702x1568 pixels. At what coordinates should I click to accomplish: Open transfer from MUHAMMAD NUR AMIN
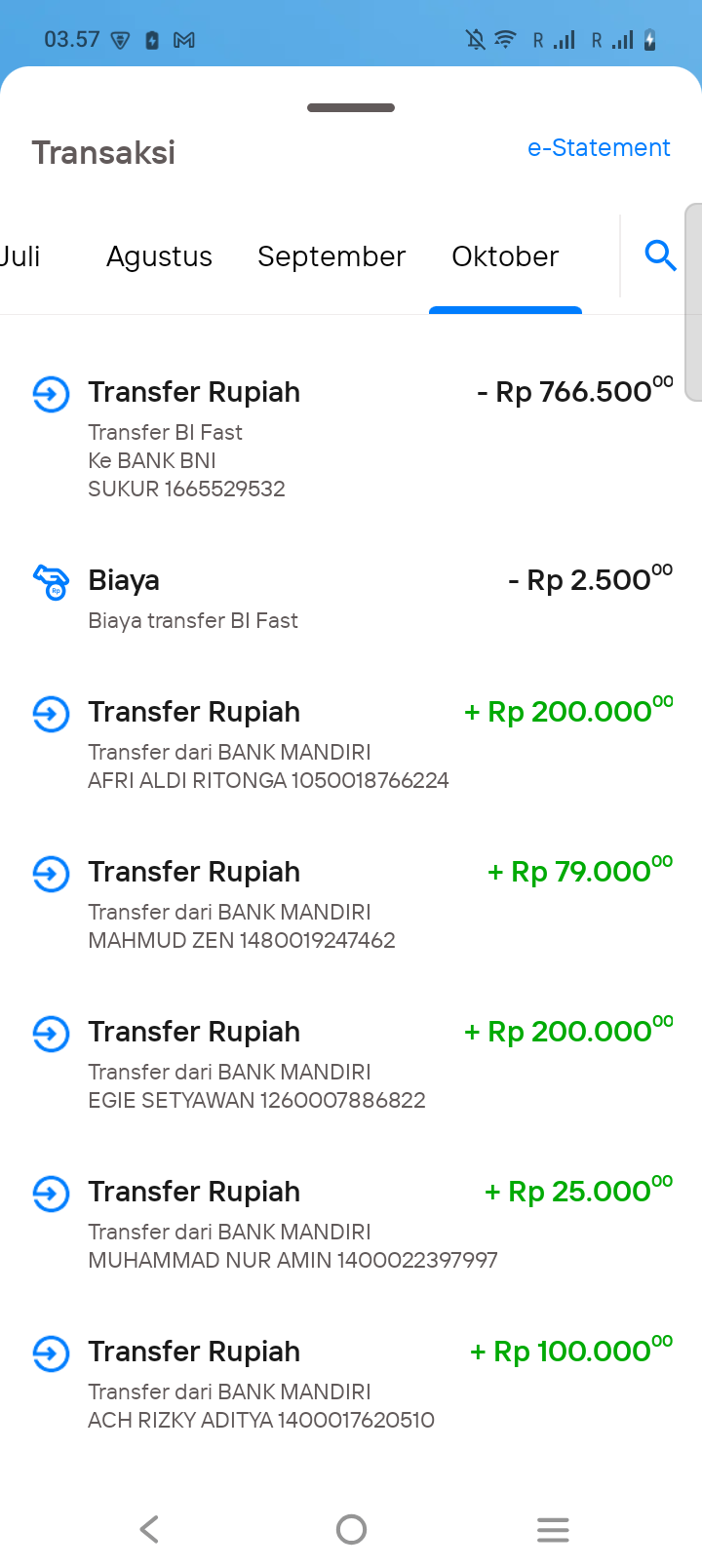pos(351,1224)
